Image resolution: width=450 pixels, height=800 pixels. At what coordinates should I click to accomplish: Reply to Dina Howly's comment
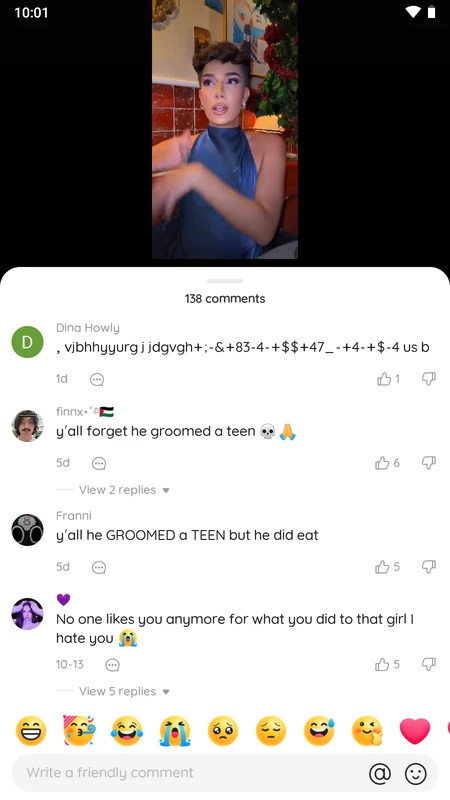[97, 380]
